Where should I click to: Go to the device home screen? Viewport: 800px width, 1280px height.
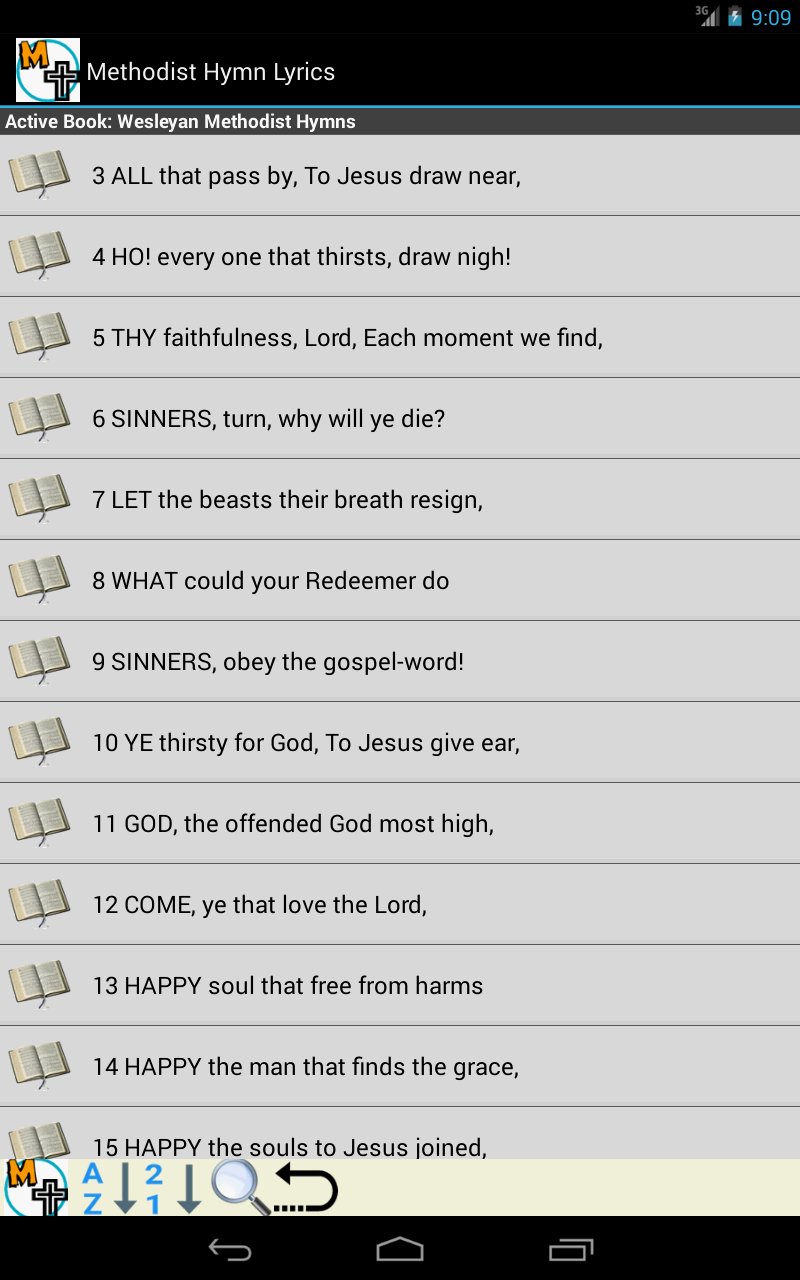tap(399, 1249)
